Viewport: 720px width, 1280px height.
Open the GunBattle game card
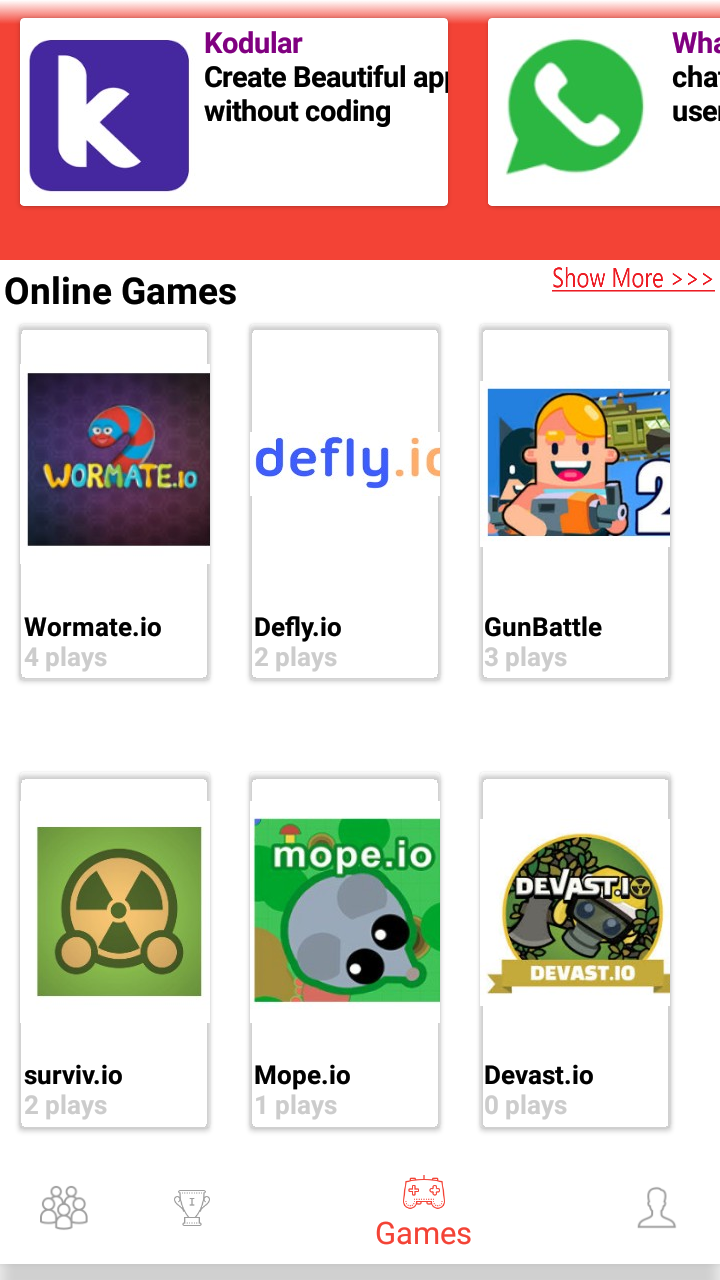click(x=576, y=504)
